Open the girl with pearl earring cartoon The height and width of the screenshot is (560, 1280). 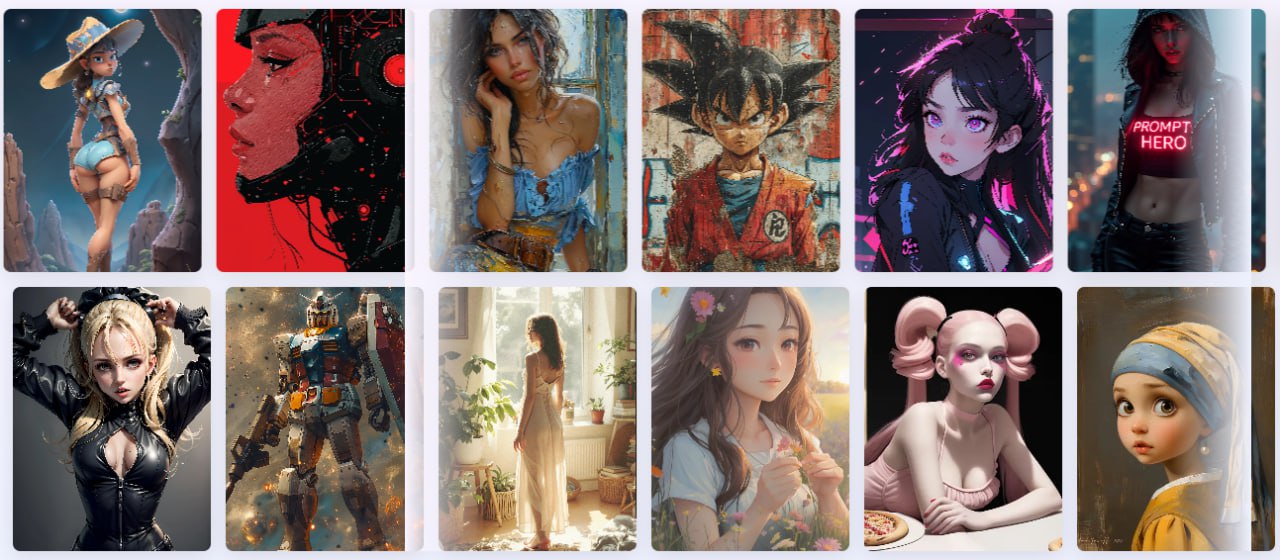click(x=1165, y=418)
